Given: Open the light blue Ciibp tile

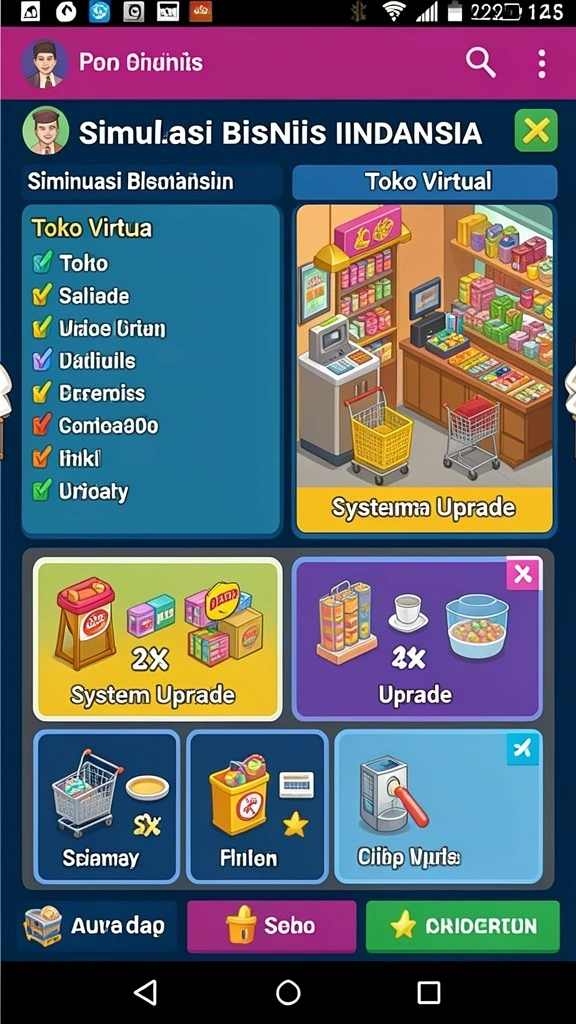Looking at the screenshot, I should point(438,807).
